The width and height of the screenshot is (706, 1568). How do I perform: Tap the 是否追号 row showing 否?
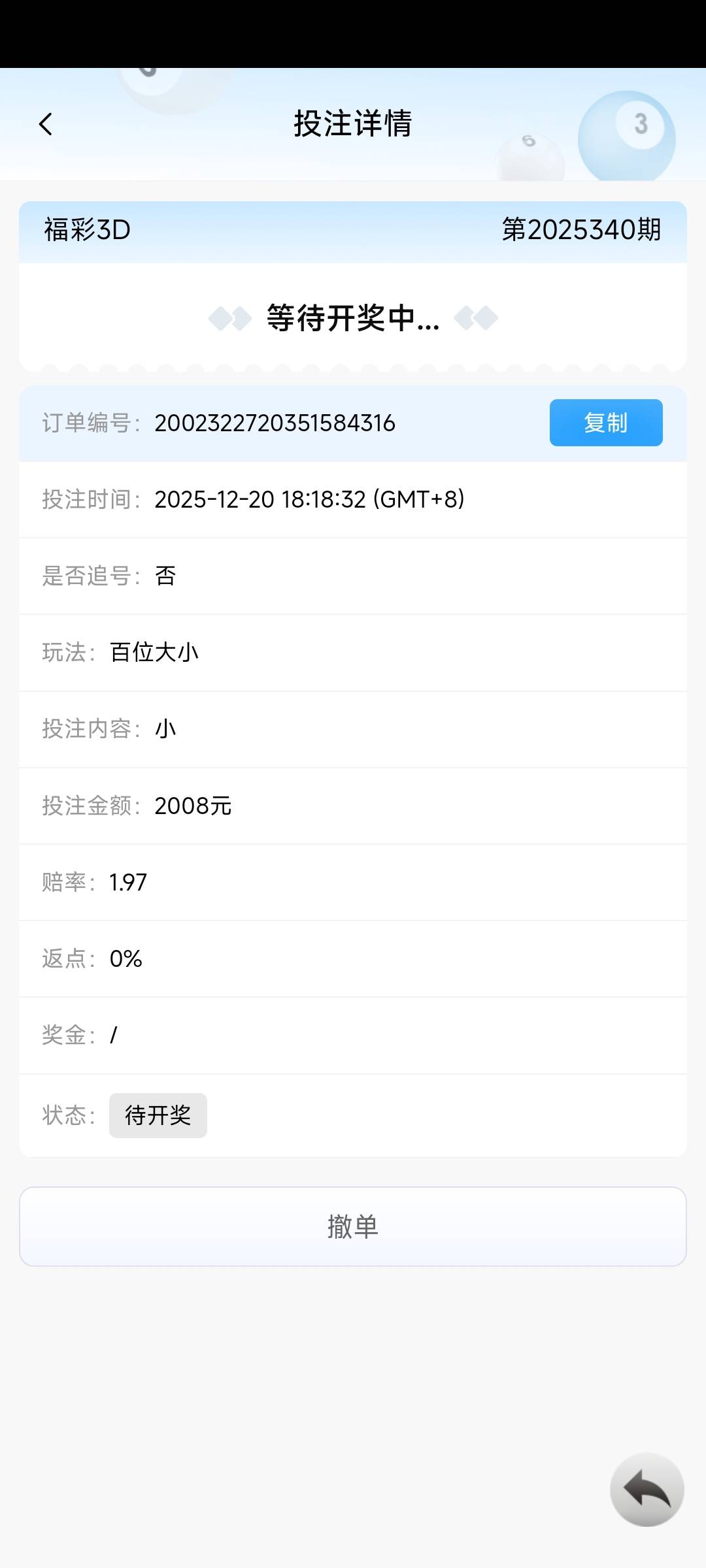tap(353, 576)
